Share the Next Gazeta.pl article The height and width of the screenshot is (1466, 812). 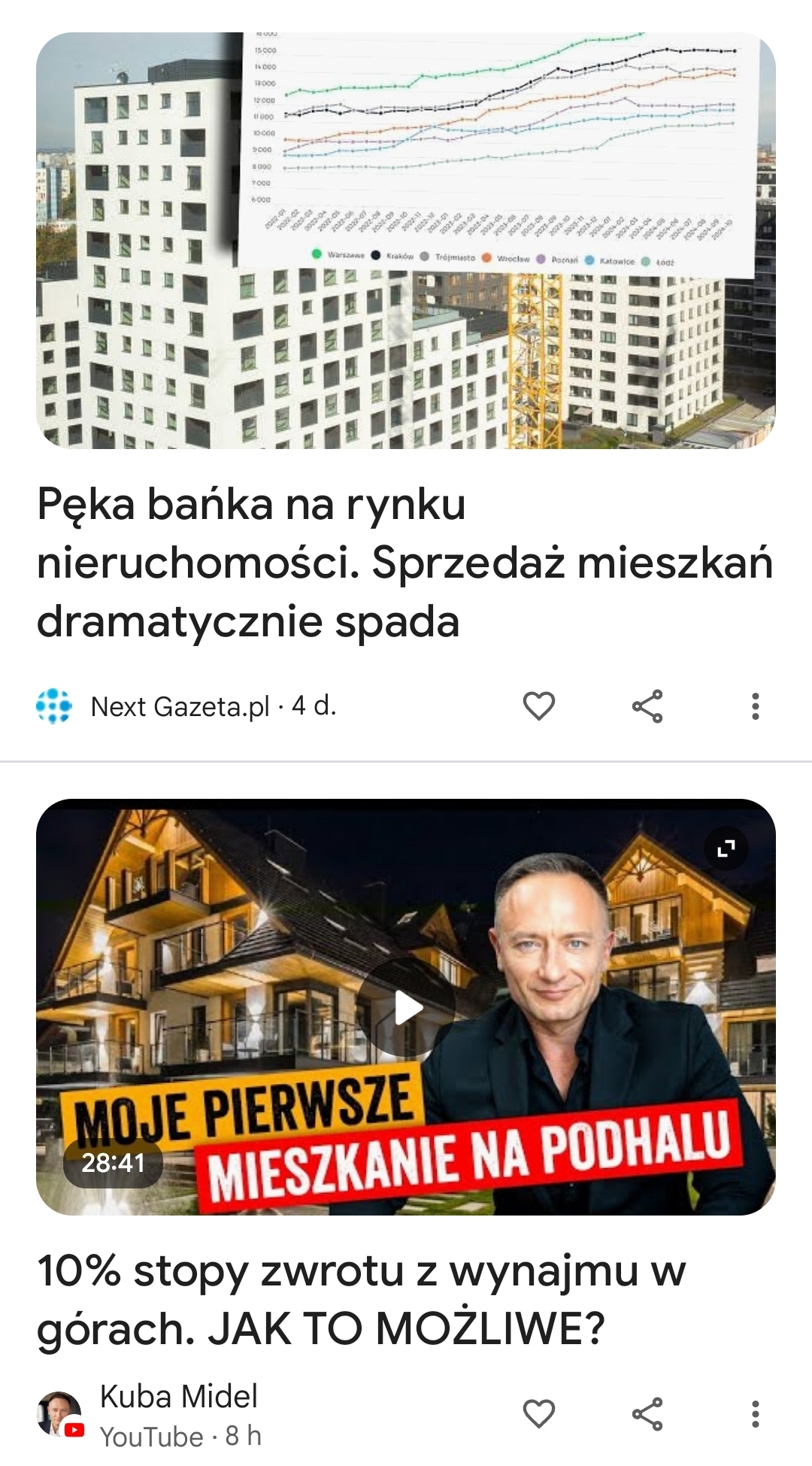point(647,706)
